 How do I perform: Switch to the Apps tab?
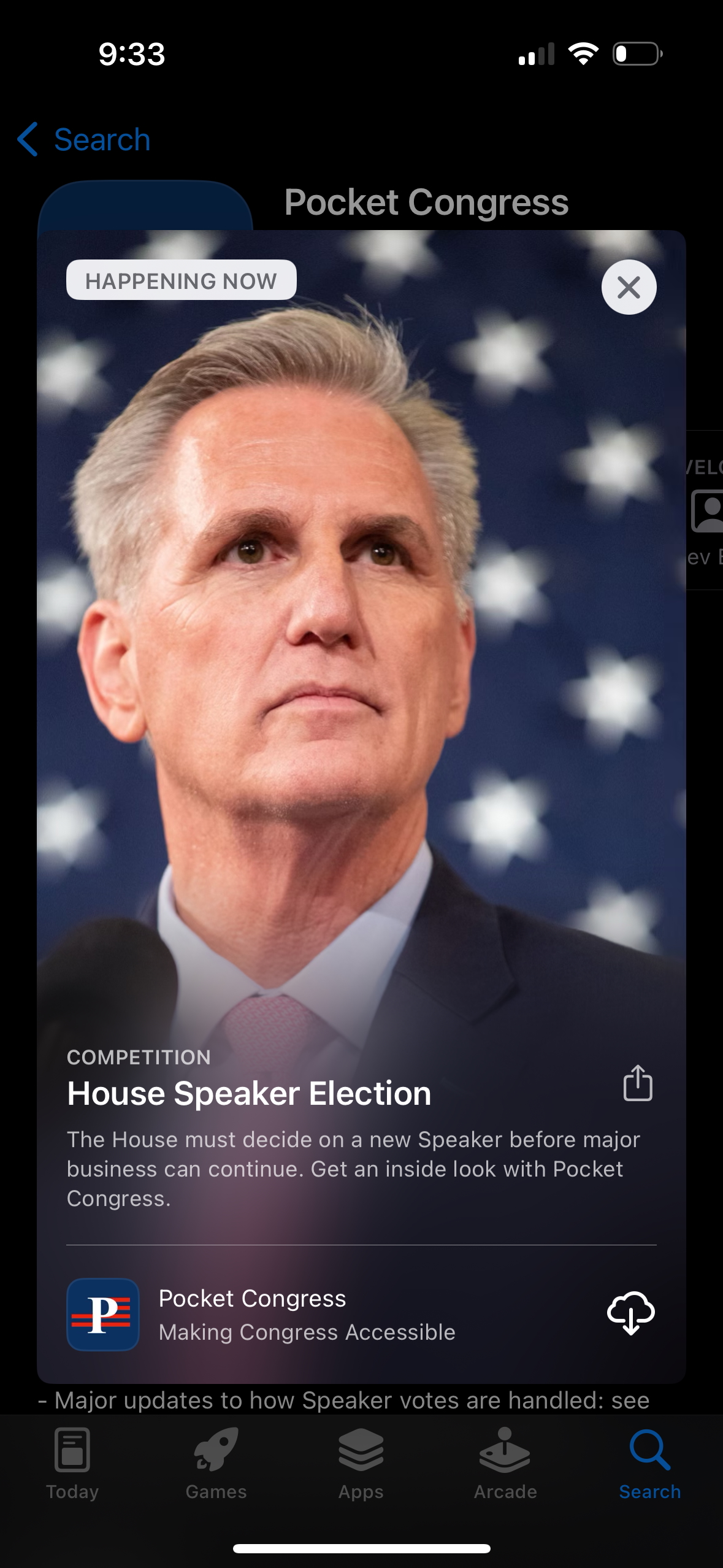click(x=361, y=1464)
